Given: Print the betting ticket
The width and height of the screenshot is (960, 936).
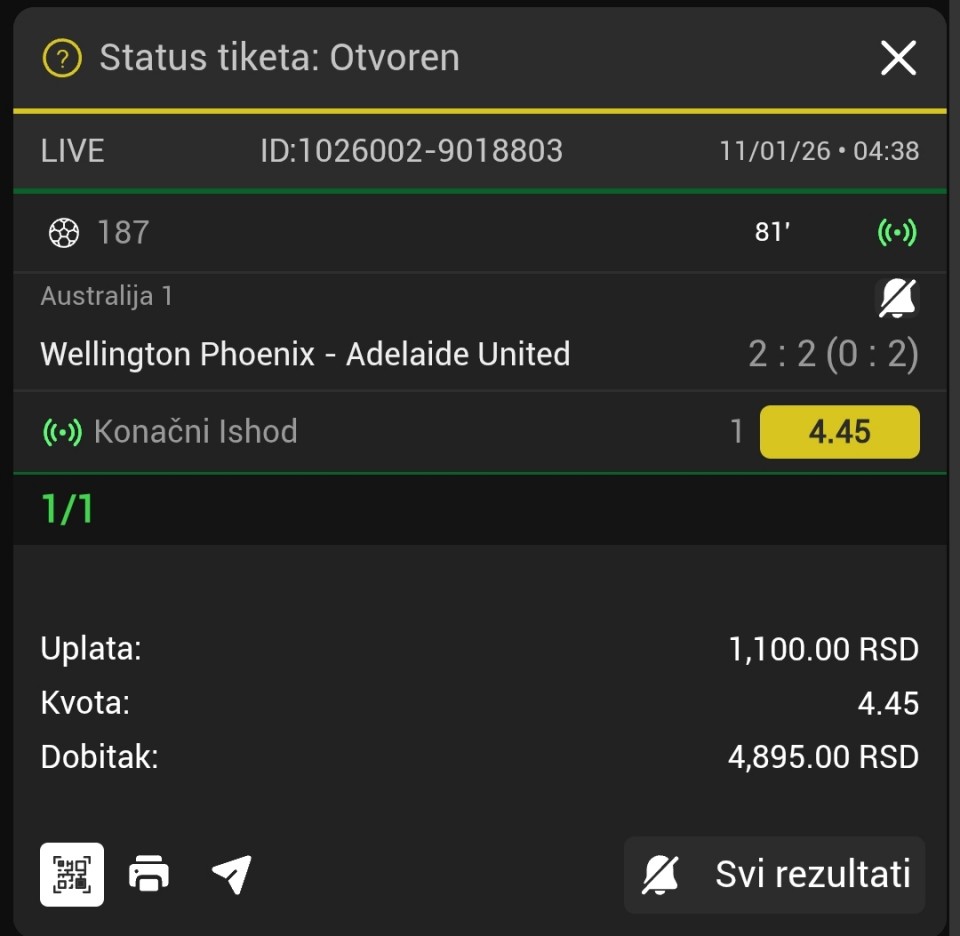Looking at the screenshot, I should pyautogui.click(x=149, y=875).
